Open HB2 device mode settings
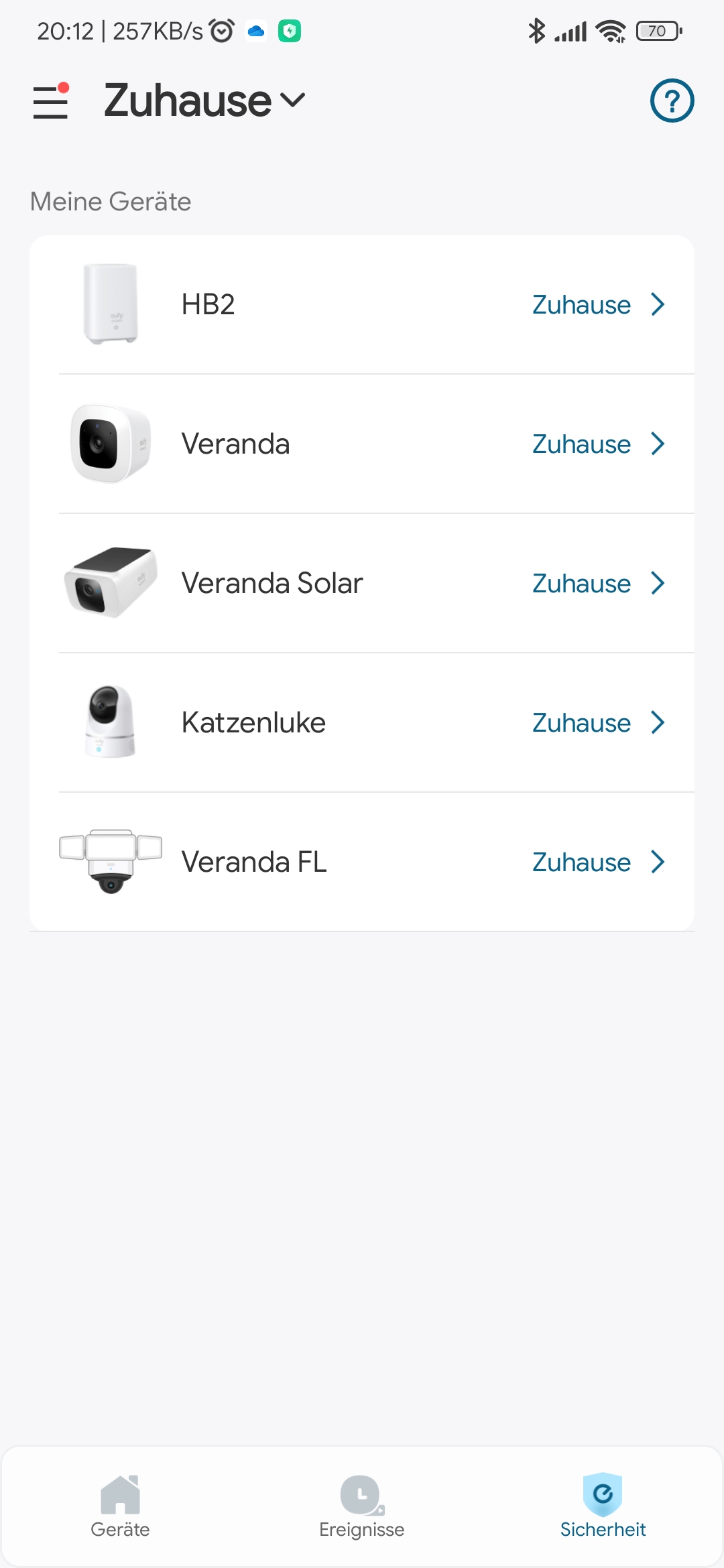Viewport: 724px width, 1568px height. pos(597,305)
